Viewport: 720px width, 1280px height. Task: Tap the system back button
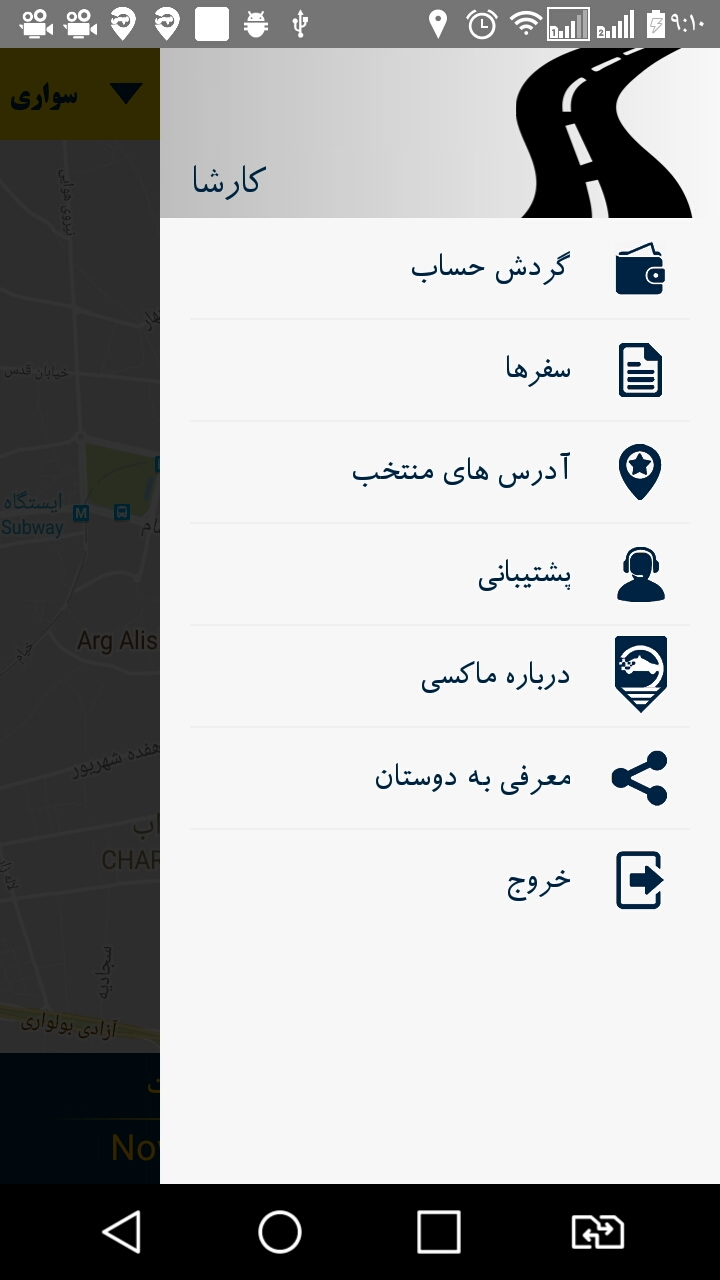122,1232
